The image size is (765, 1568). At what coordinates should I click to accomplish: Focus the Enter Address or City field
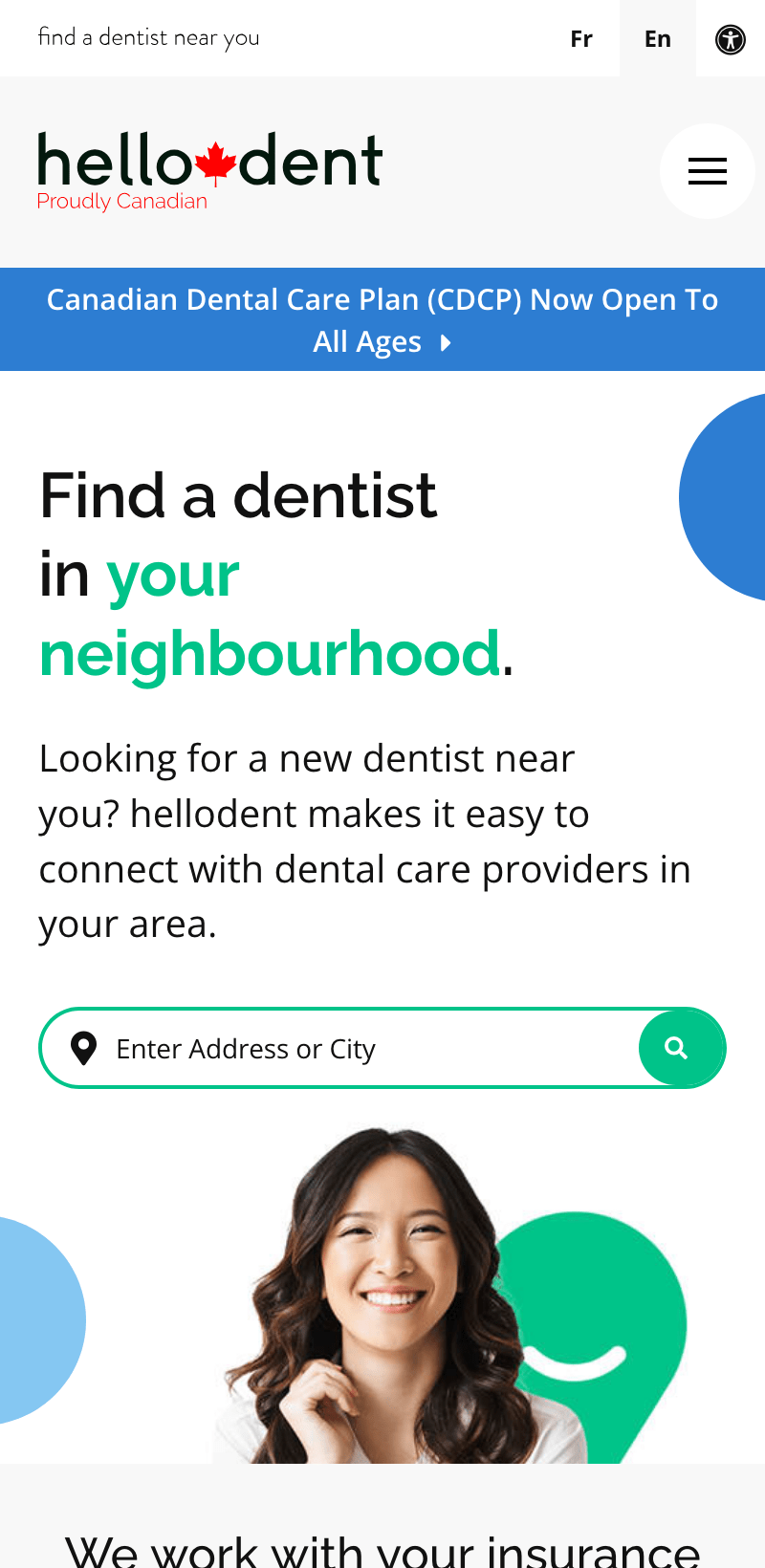point(363,1049)
